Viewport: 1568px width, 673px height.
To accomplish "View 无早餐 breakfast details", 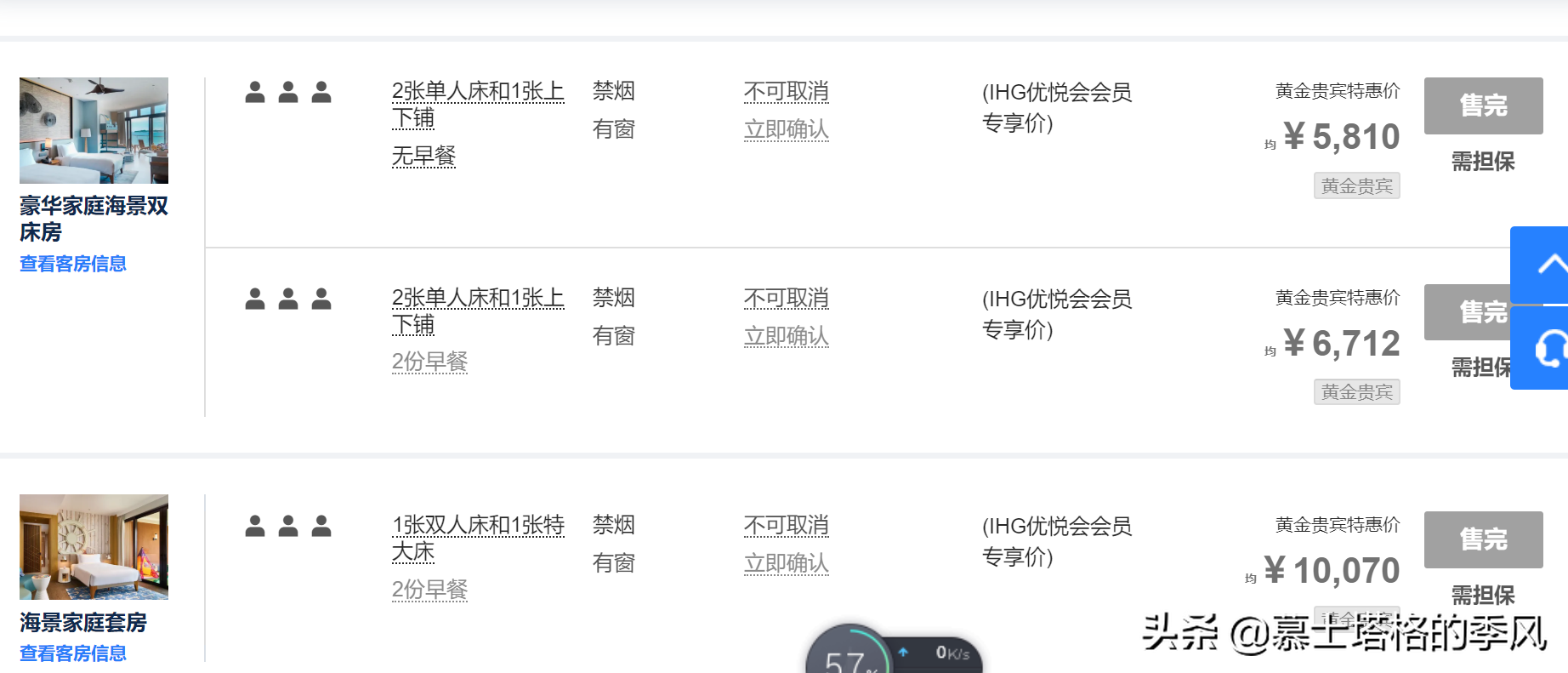I will click(423, 156).
